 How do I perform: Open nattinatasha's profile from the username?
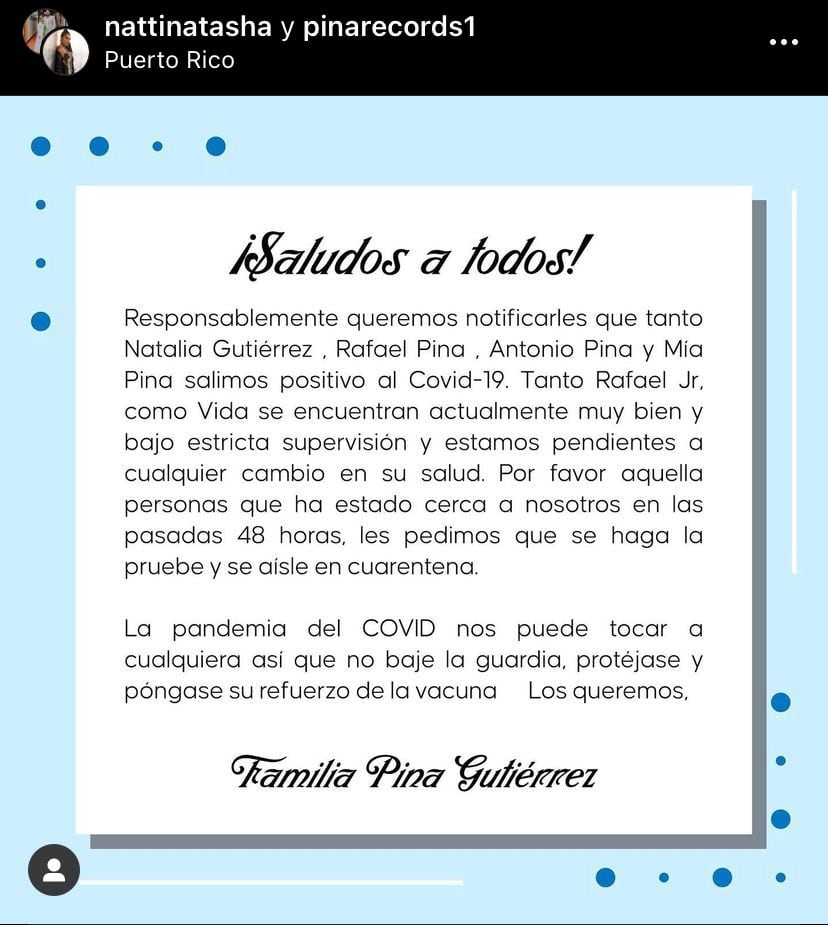point(188,27)
